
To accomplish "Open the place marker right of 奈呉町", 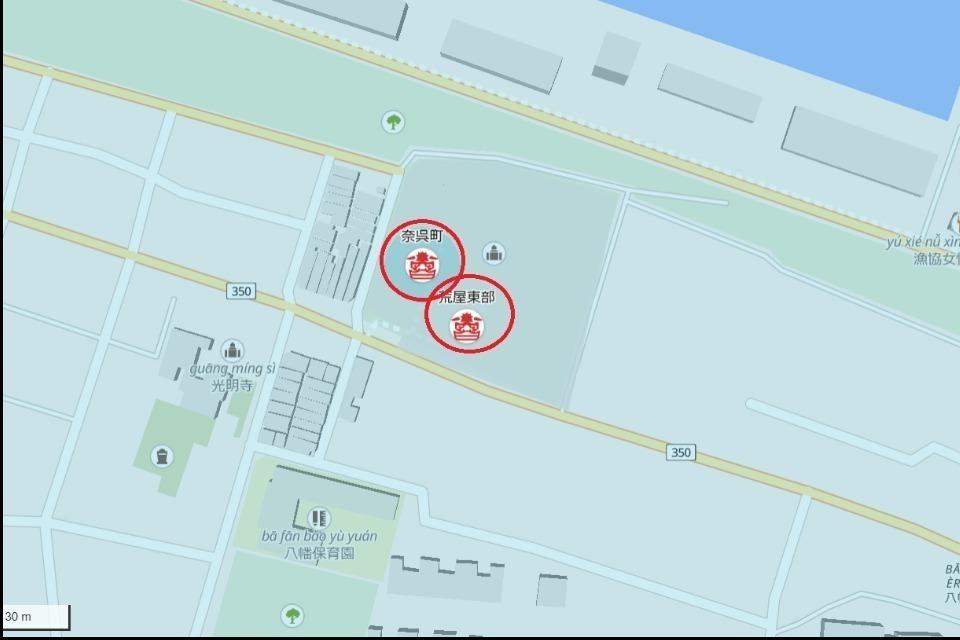I will point(493,253).
